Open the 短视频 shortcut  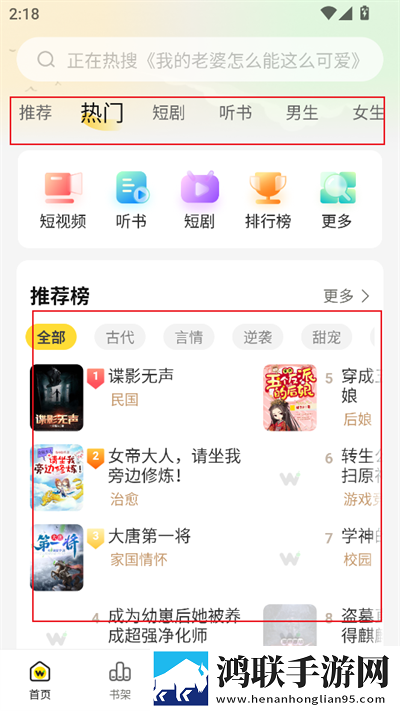tap(63, 200)
